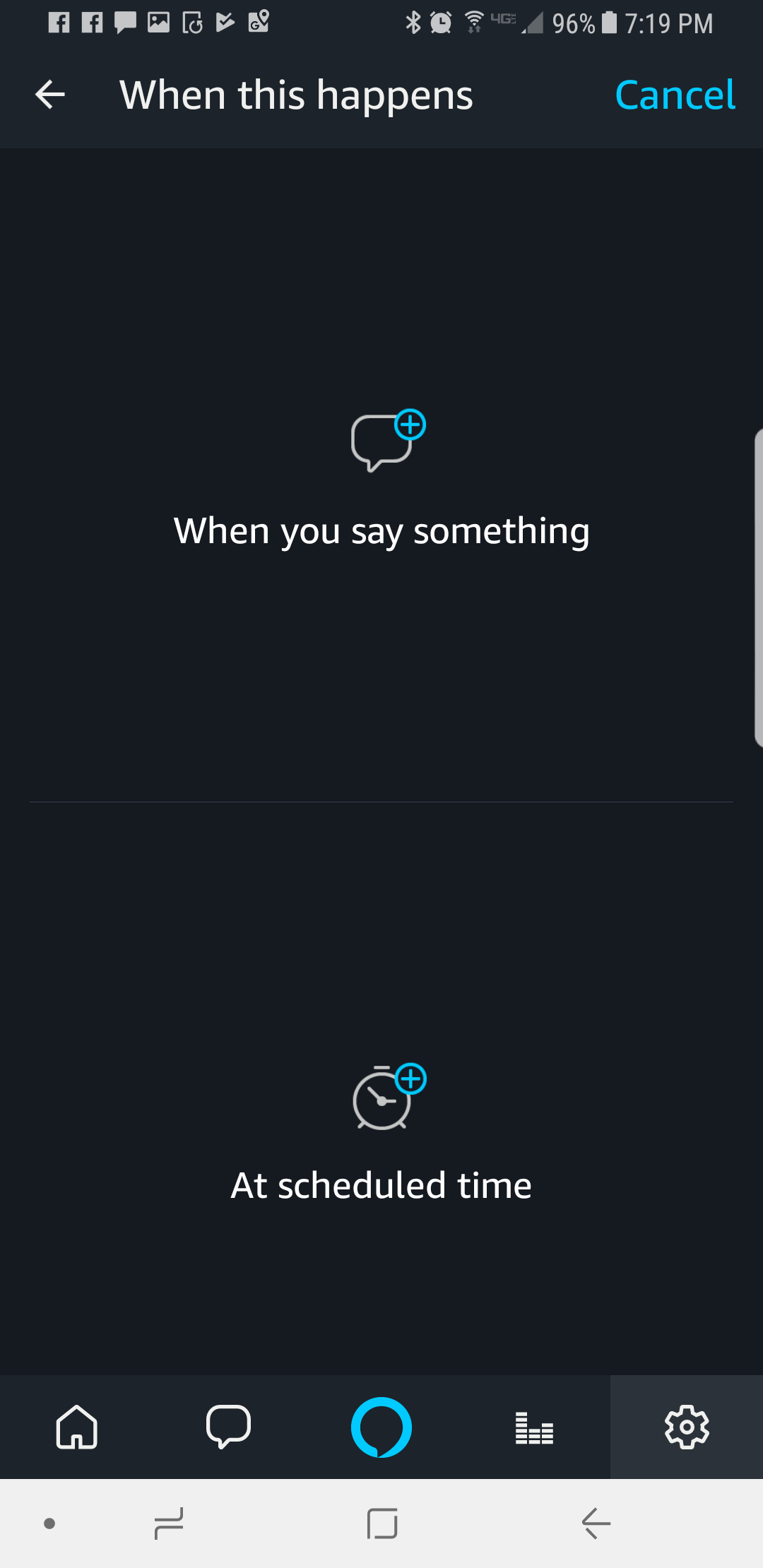This screenshot has width=763, height=1568.
Task: Open the settings gear tab
Action: pos(686,1427)
